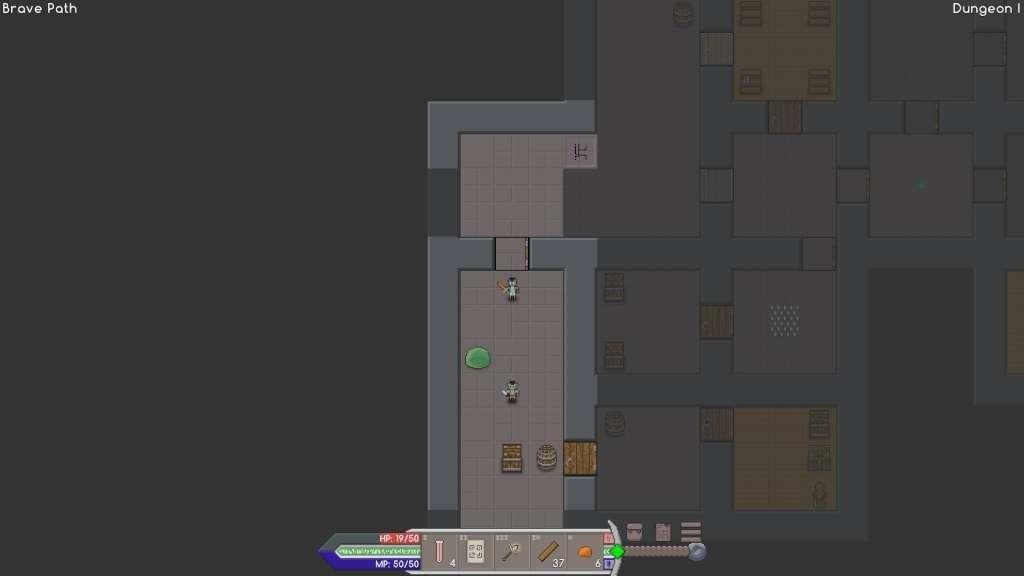1024x576 pixels.
Task: Open the wooden door next to the barrel
Action: tap(580, 458)
